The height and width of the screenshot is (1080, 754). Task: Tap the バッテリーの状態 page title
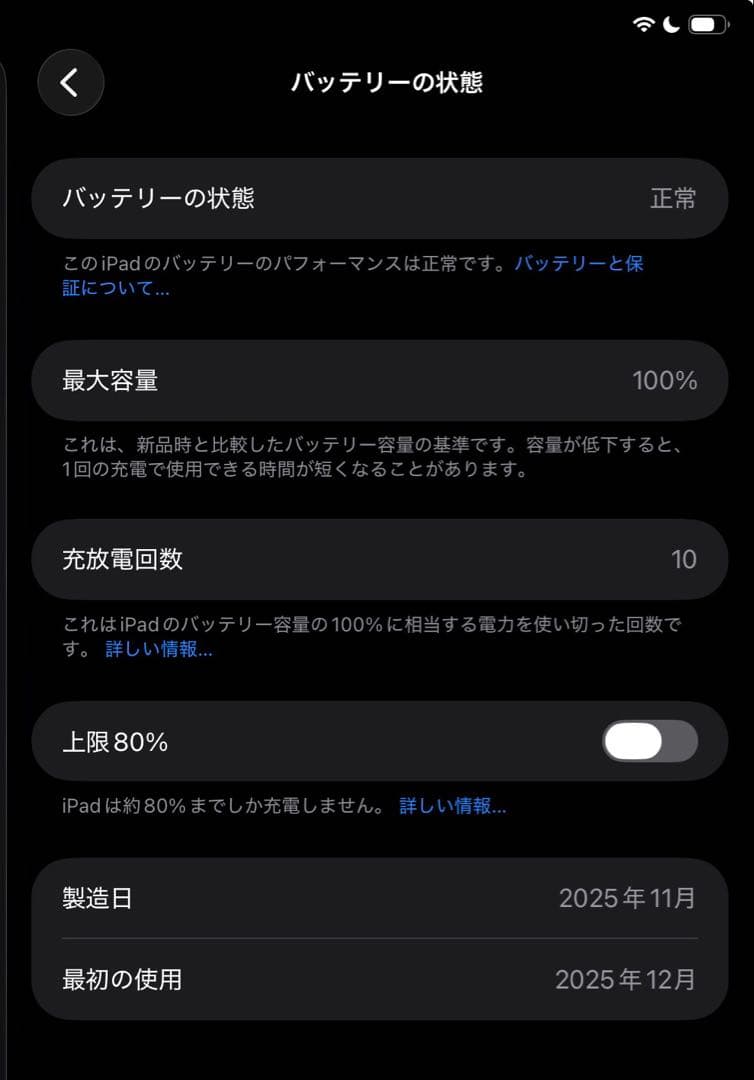[x=388, y=84]
